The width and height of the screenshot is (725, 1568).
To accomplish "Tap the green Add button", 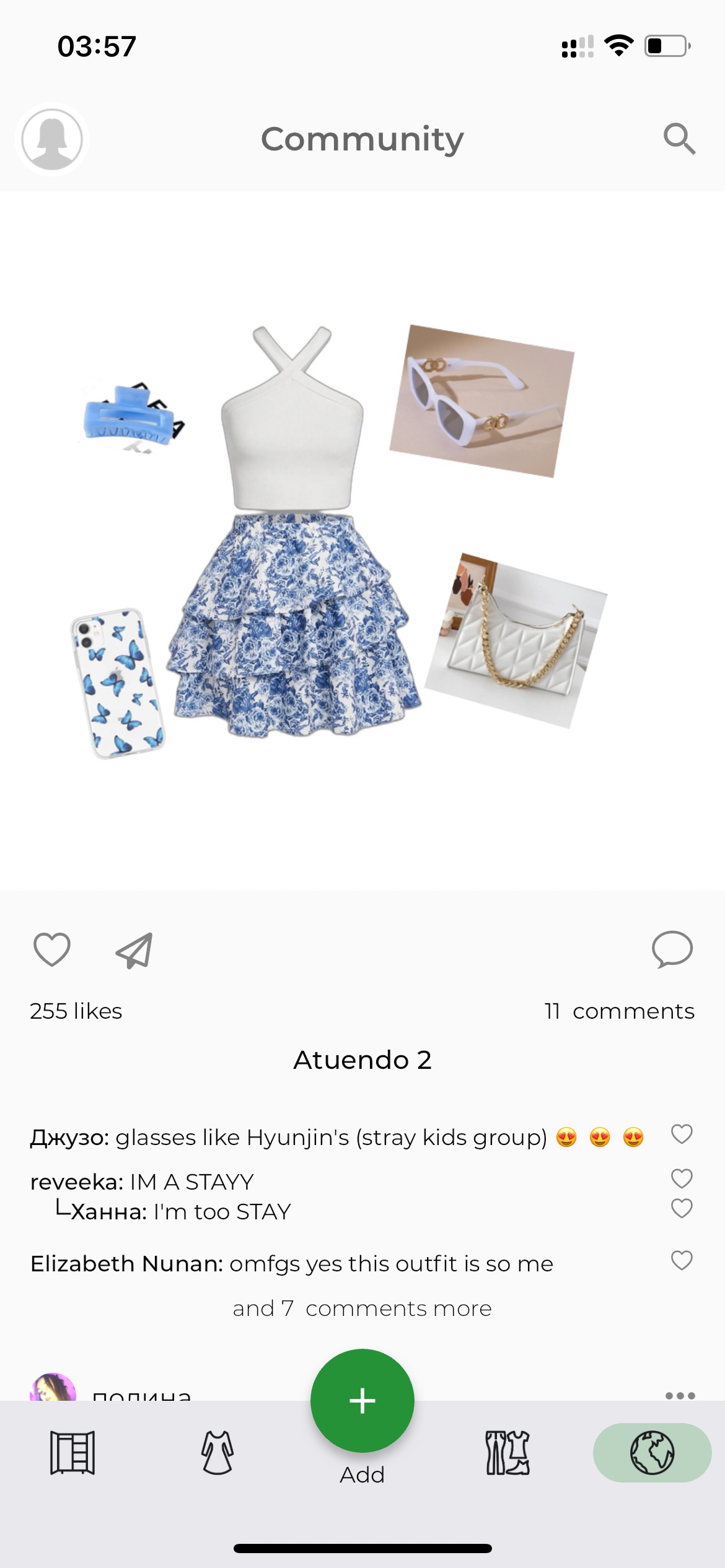I will pos(362,1401).
